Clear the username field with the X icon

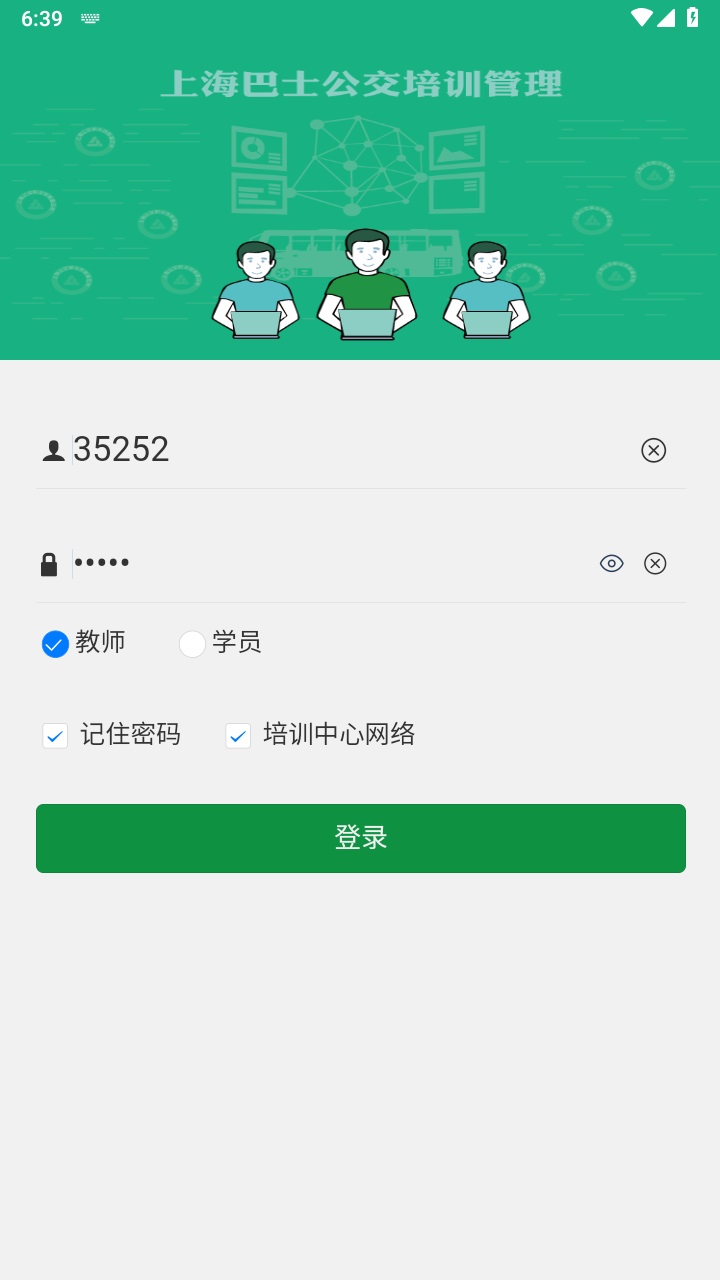654,450
